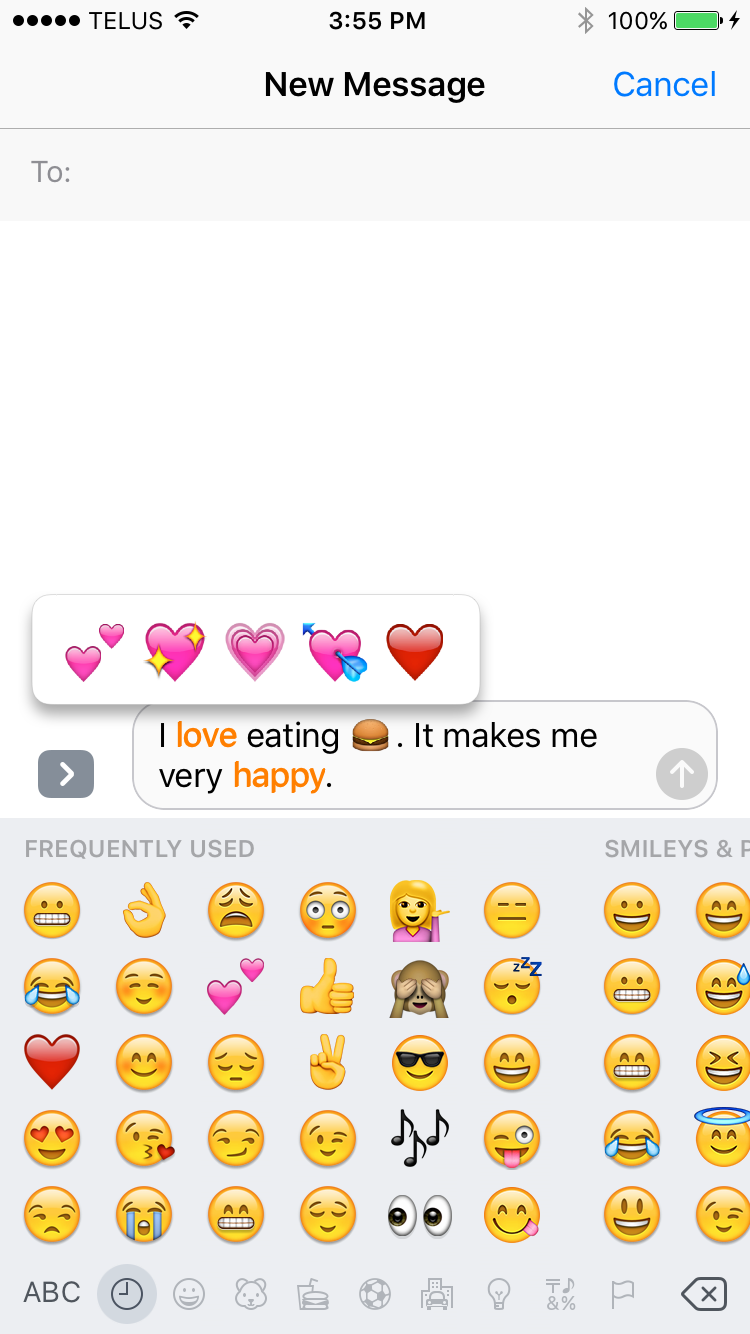Insert the sunglasses face emoji
750x1334 pixels.
420,1062
